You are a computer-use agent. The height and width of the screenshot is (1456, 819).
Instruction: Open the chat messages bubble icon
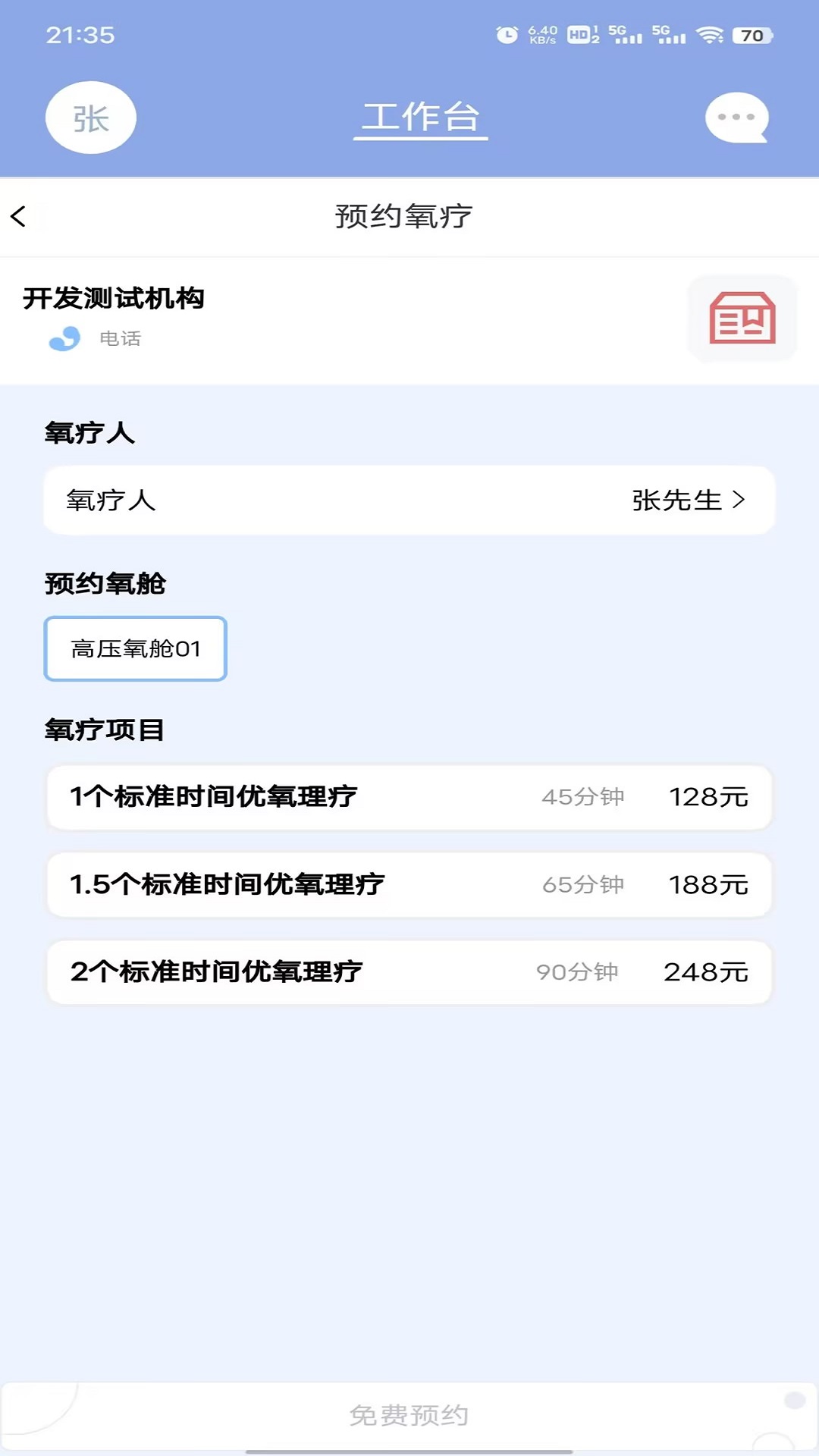(x=736, y=118)
